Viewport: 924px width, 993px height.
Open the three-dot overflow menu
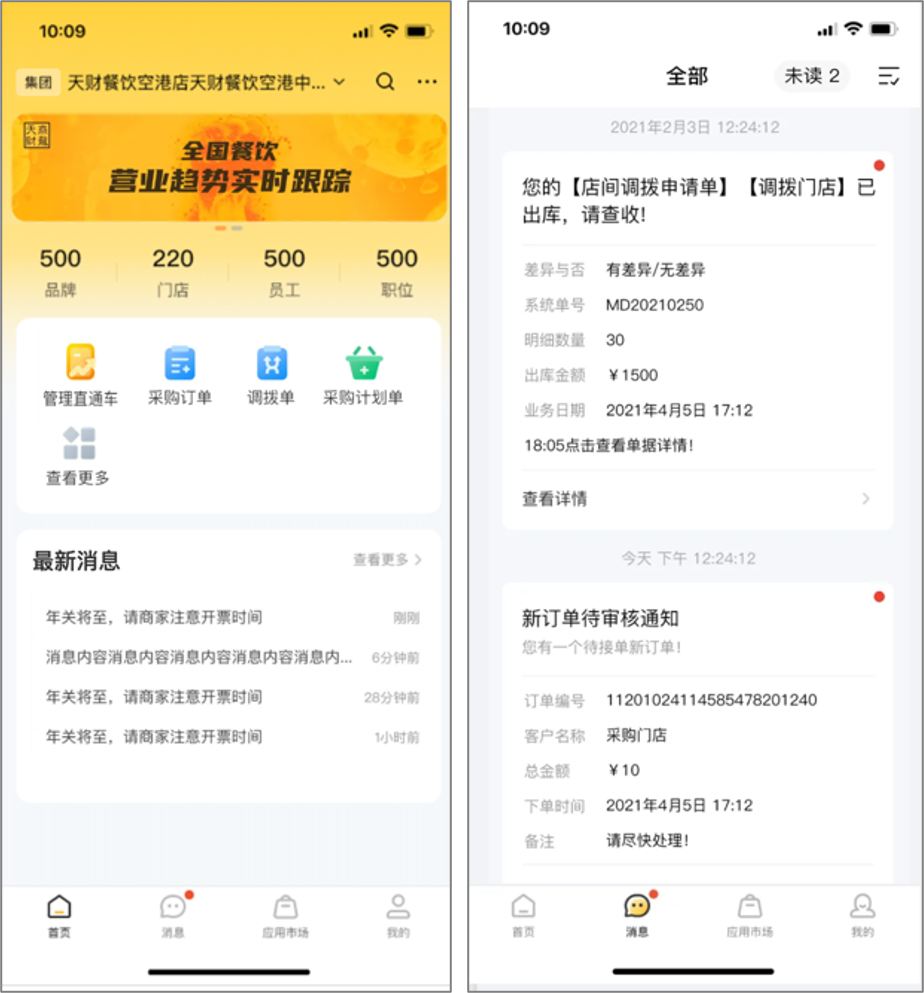(x=427, y=82)
